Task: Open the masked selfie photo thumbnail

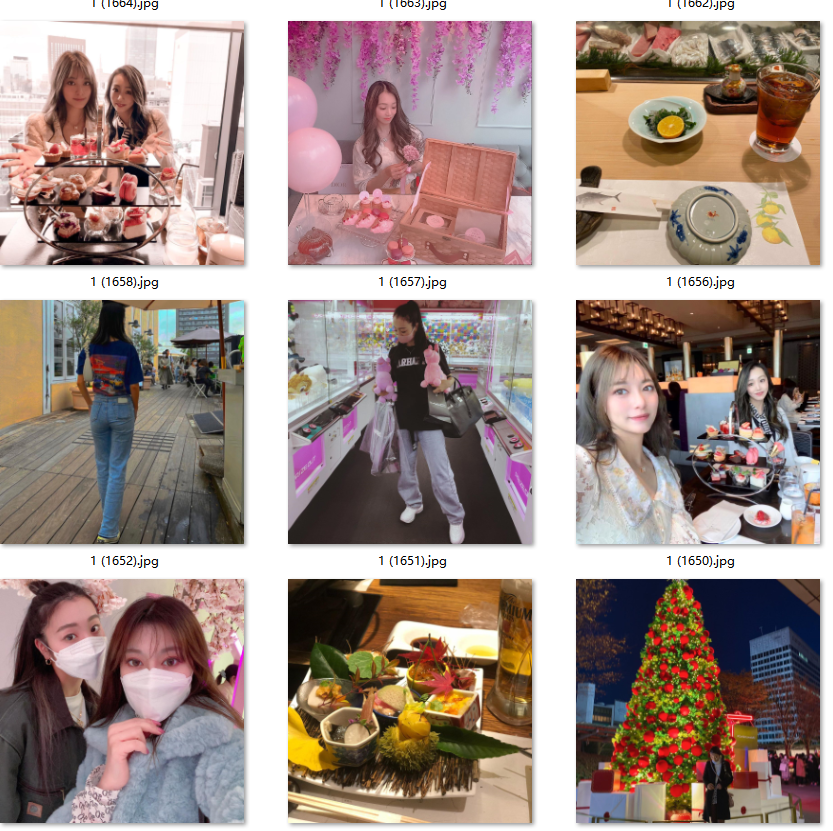Action: click(x=122, y=701)
